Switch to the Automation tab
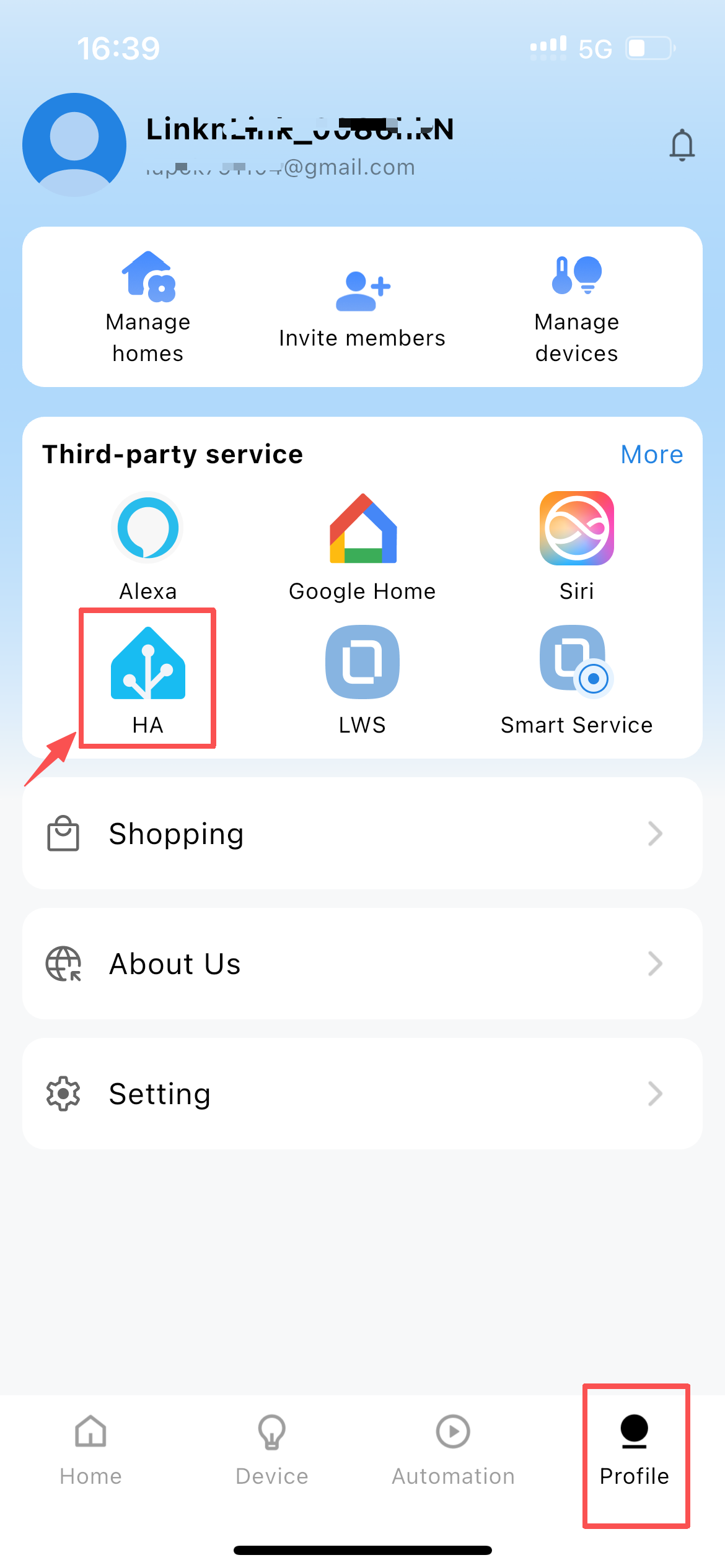 click(453, 1449)
